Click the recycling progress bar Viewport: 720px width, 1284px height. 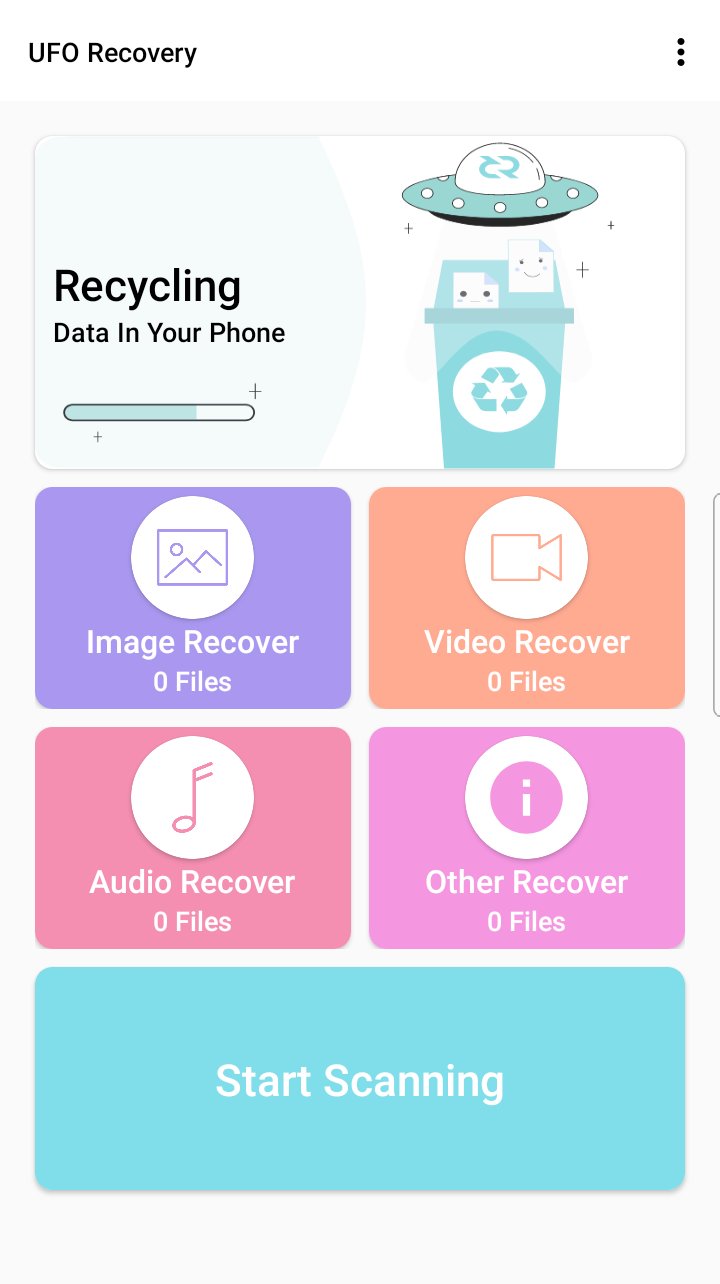(158, 409)
